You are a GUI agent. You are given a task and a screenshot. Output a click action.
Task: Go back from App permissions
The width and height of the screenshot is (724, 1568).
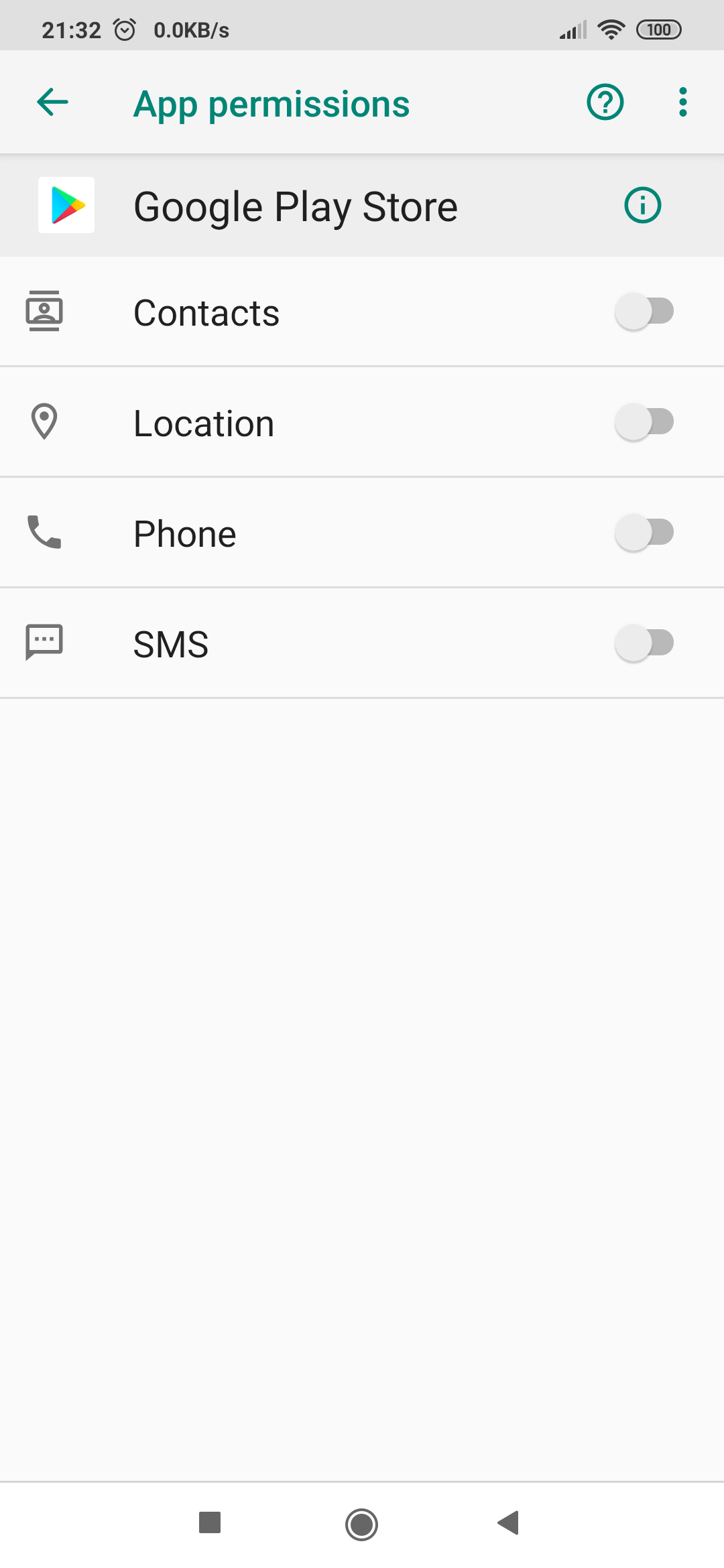click(x=53, y=103)
